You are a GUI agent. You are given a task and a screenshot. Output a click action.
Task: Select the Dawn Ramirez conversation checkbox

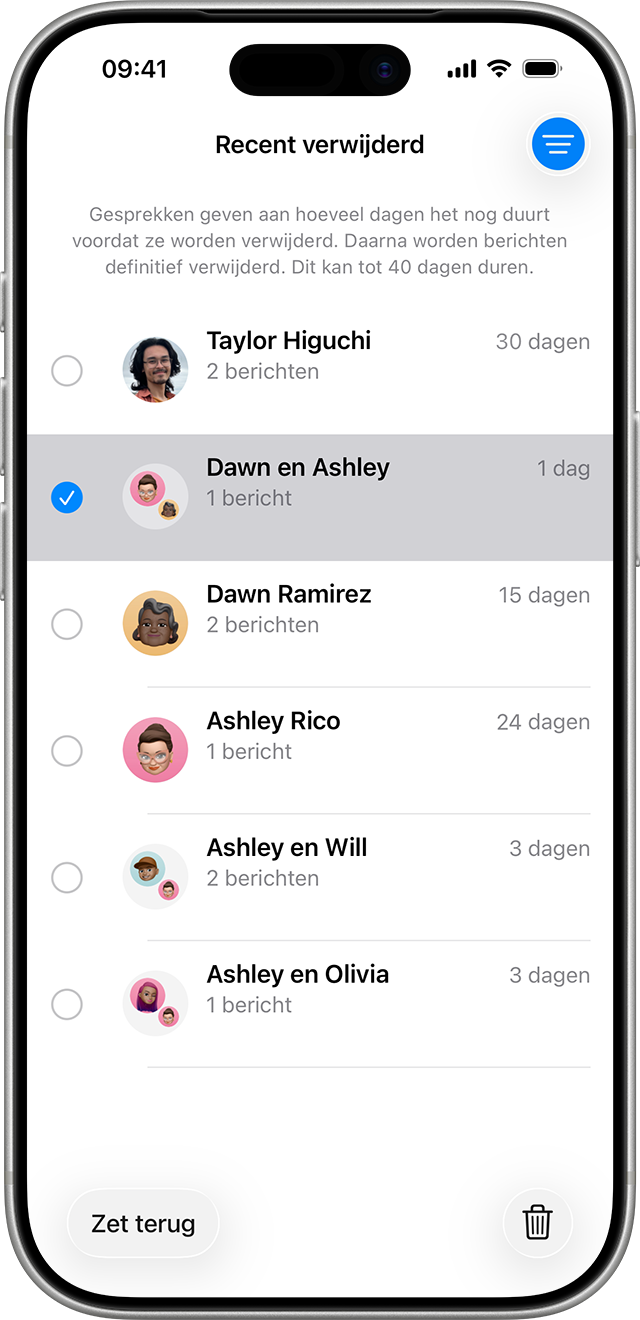67,624
